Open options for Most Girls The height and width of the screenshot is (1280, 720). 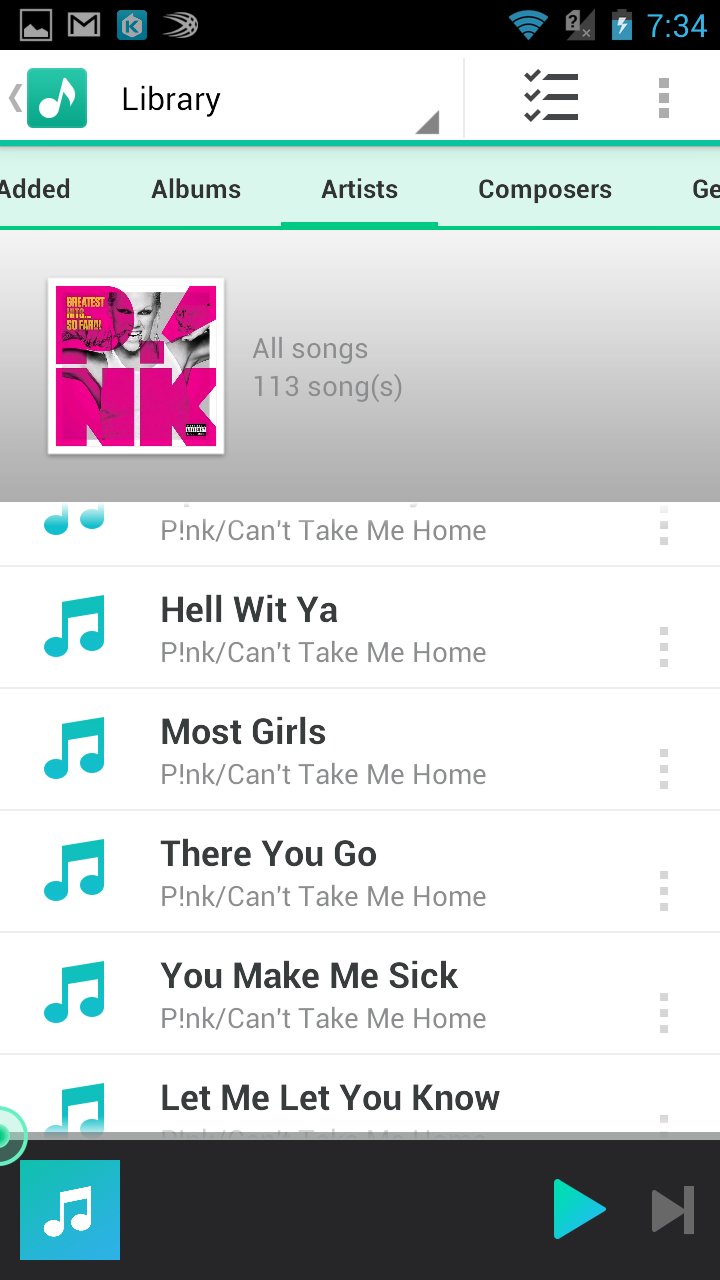pos(664,769)
